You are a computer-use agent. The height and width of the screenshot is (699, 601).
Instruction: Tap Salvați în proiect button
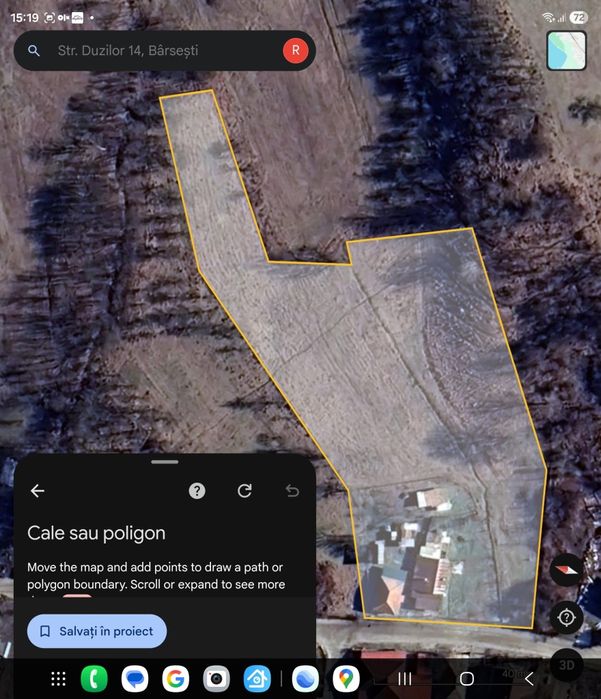(x=97, y=631)
